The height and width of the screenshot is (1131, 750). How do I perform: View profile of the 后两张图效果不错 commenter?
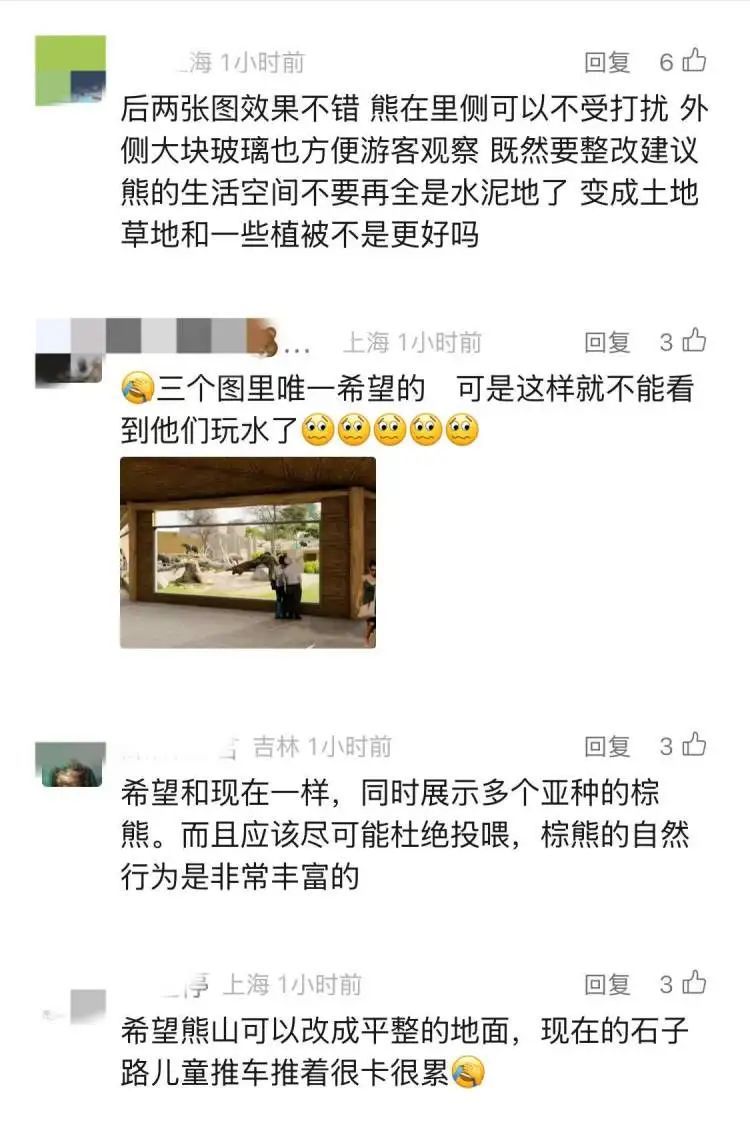[70, 70]
